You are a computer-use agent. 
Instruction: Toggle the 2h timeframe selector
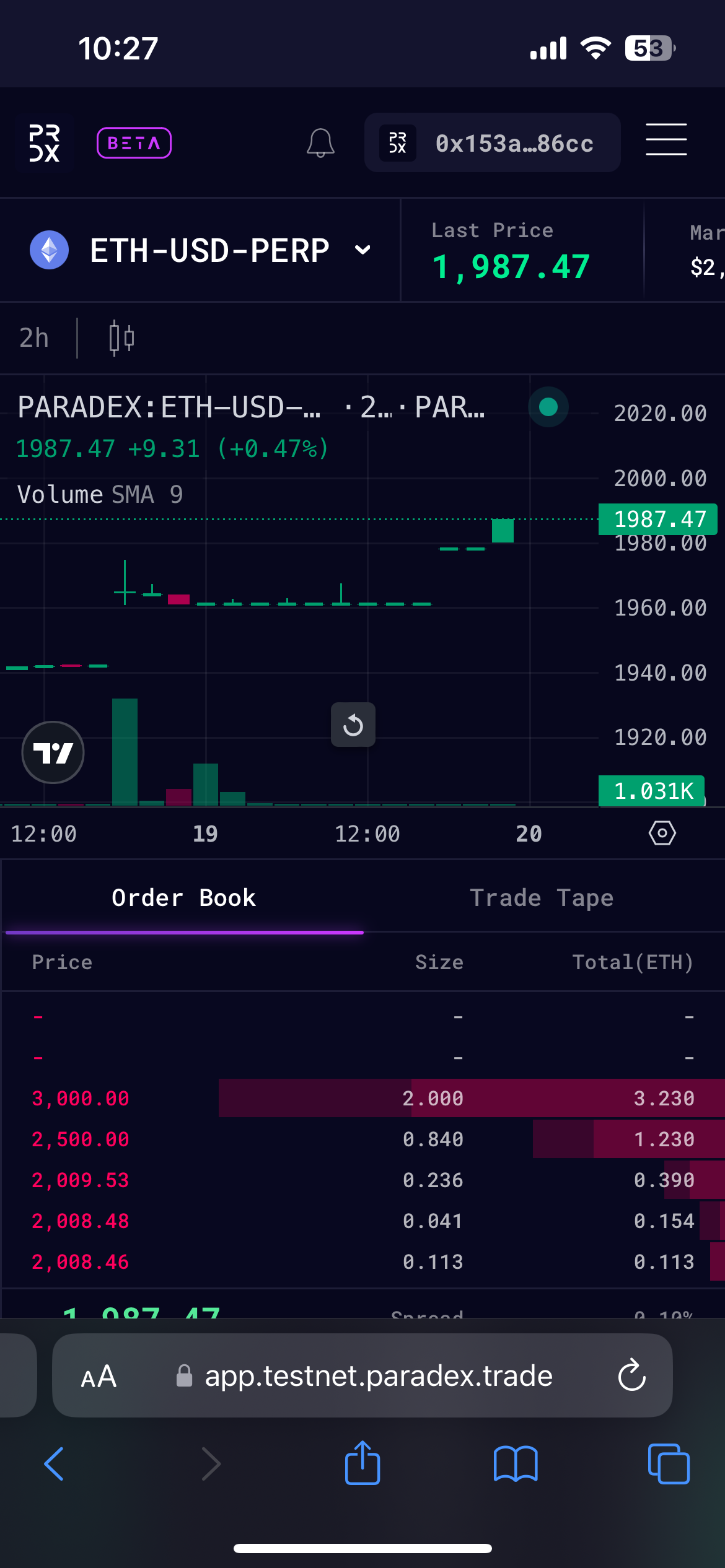click(34, 338)
